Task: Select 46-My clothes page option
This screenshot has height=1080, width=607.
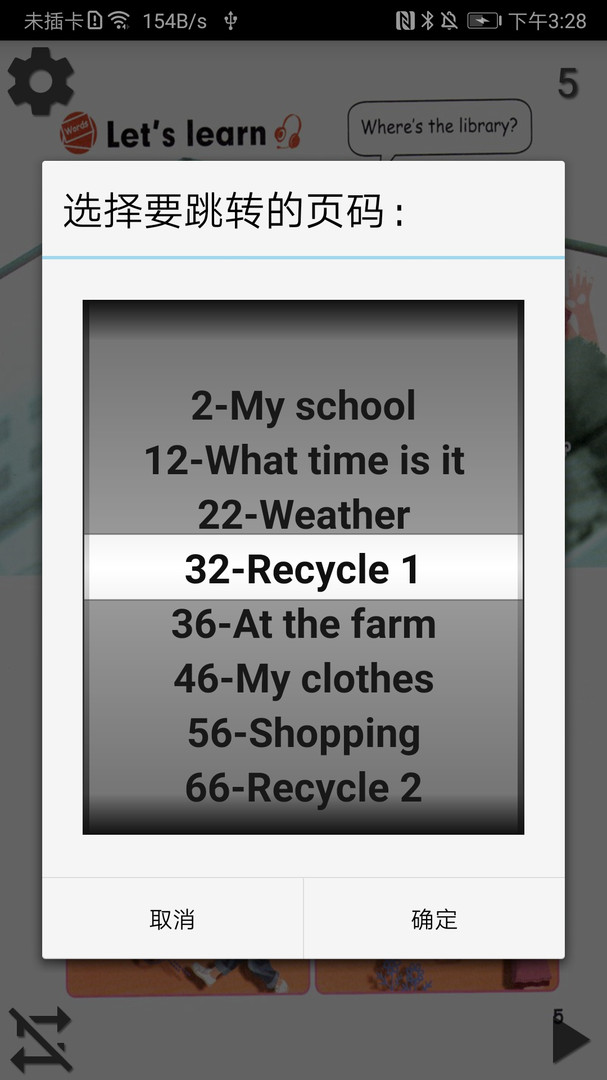Action: coord(303,678)
